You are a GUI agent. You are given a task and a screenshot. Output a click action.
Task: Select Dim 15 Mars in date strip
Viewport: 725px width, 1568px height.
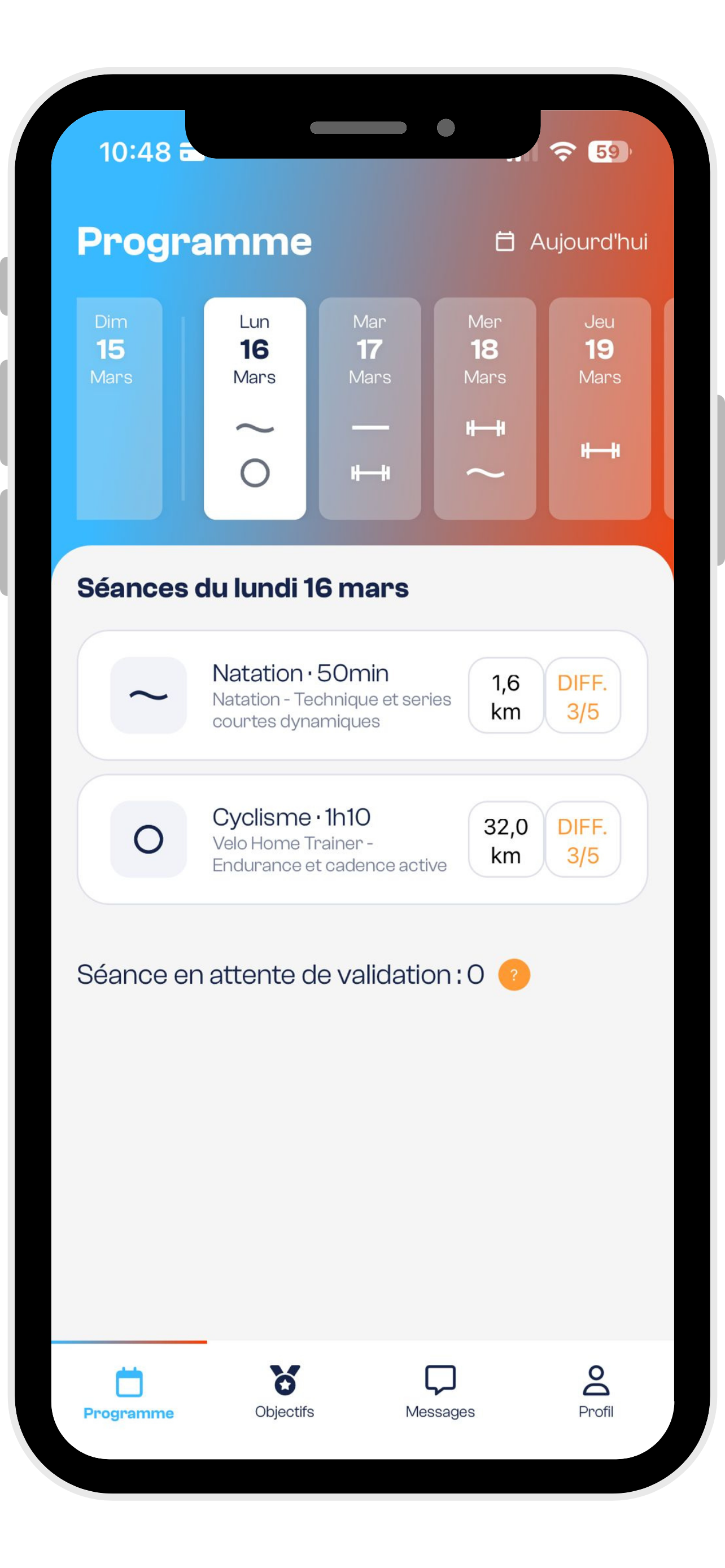tap(119, 408)
